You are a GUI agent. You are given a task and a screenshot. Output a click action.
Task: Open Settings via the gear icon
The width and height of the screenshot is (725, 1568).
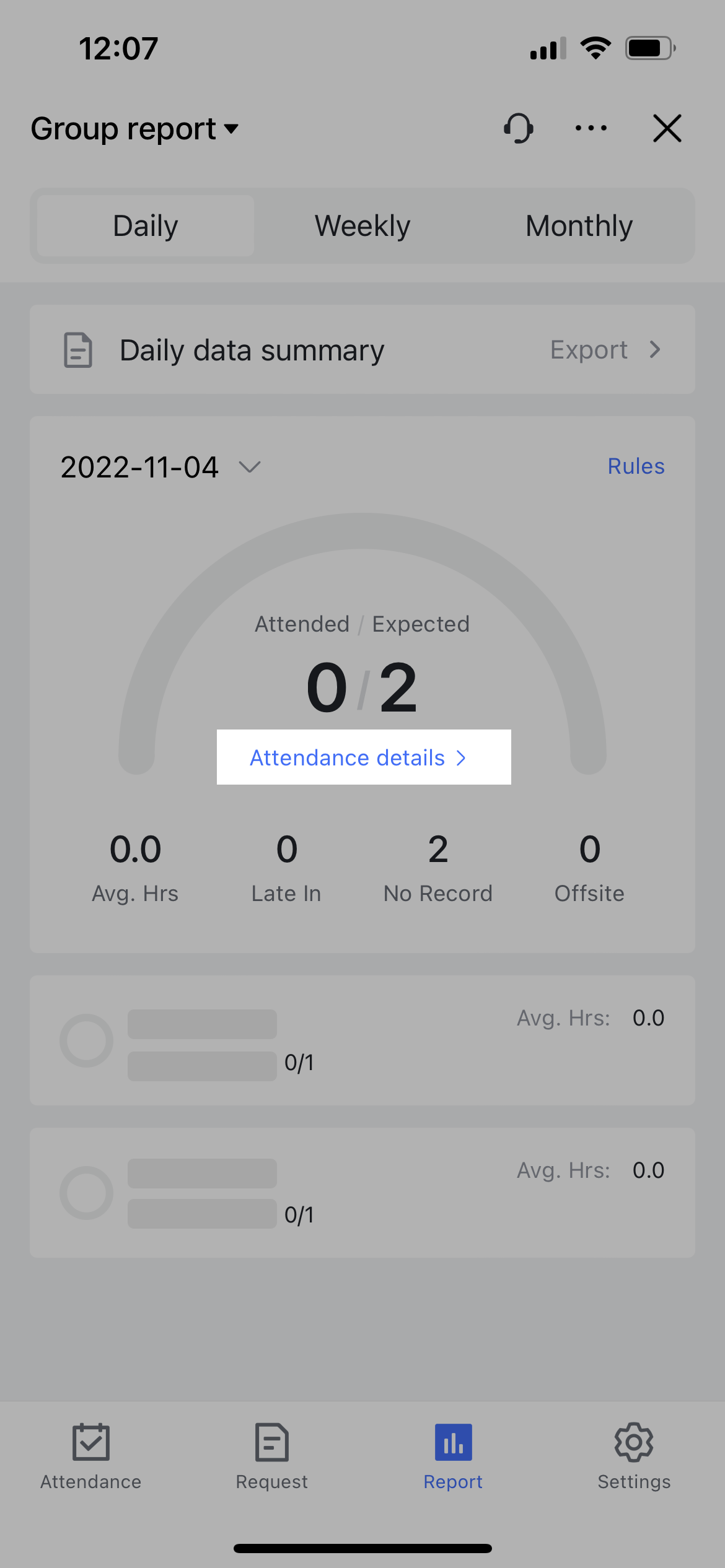pyautogui.click(x=634, y=1443)
